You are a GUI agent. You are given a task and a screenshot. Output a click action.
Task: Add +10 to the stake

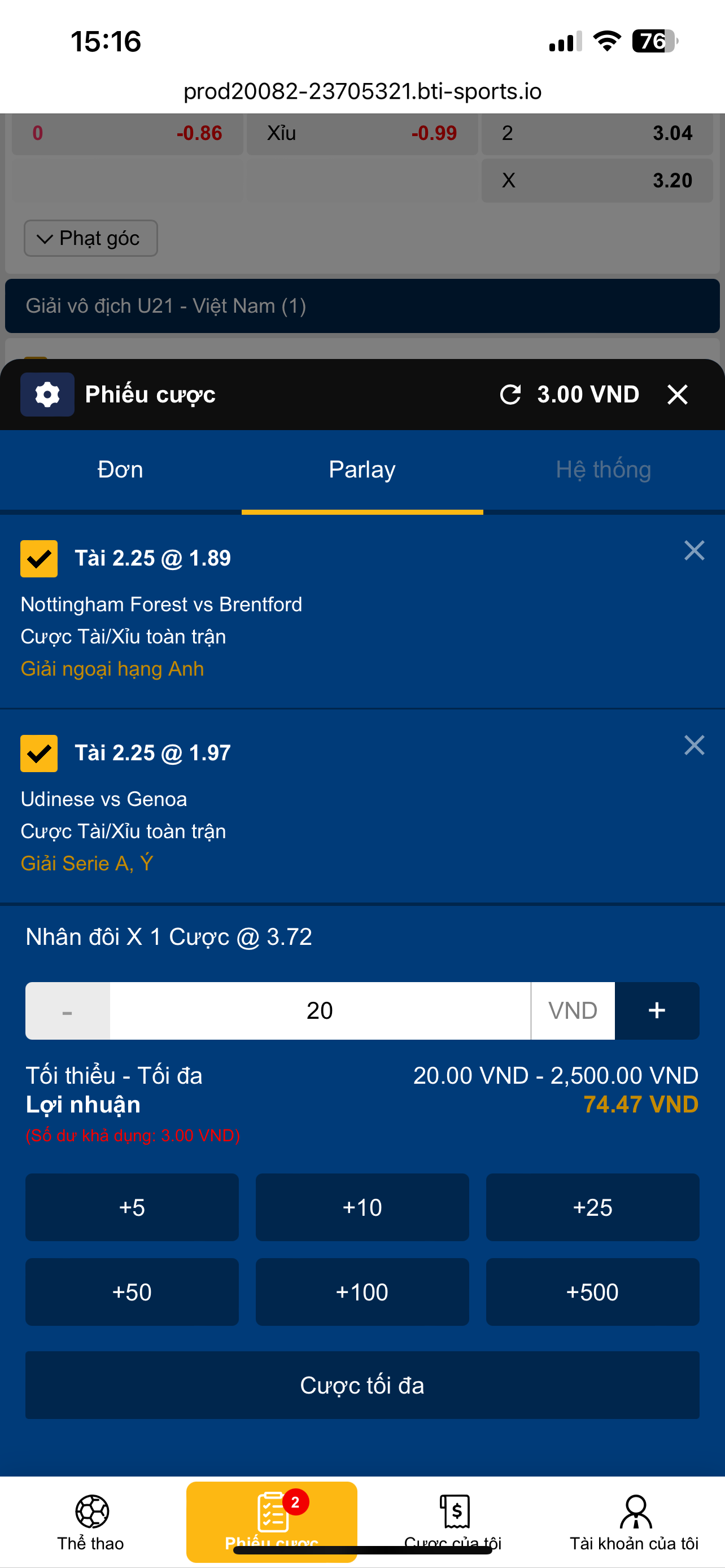(x=362, y=1207)
